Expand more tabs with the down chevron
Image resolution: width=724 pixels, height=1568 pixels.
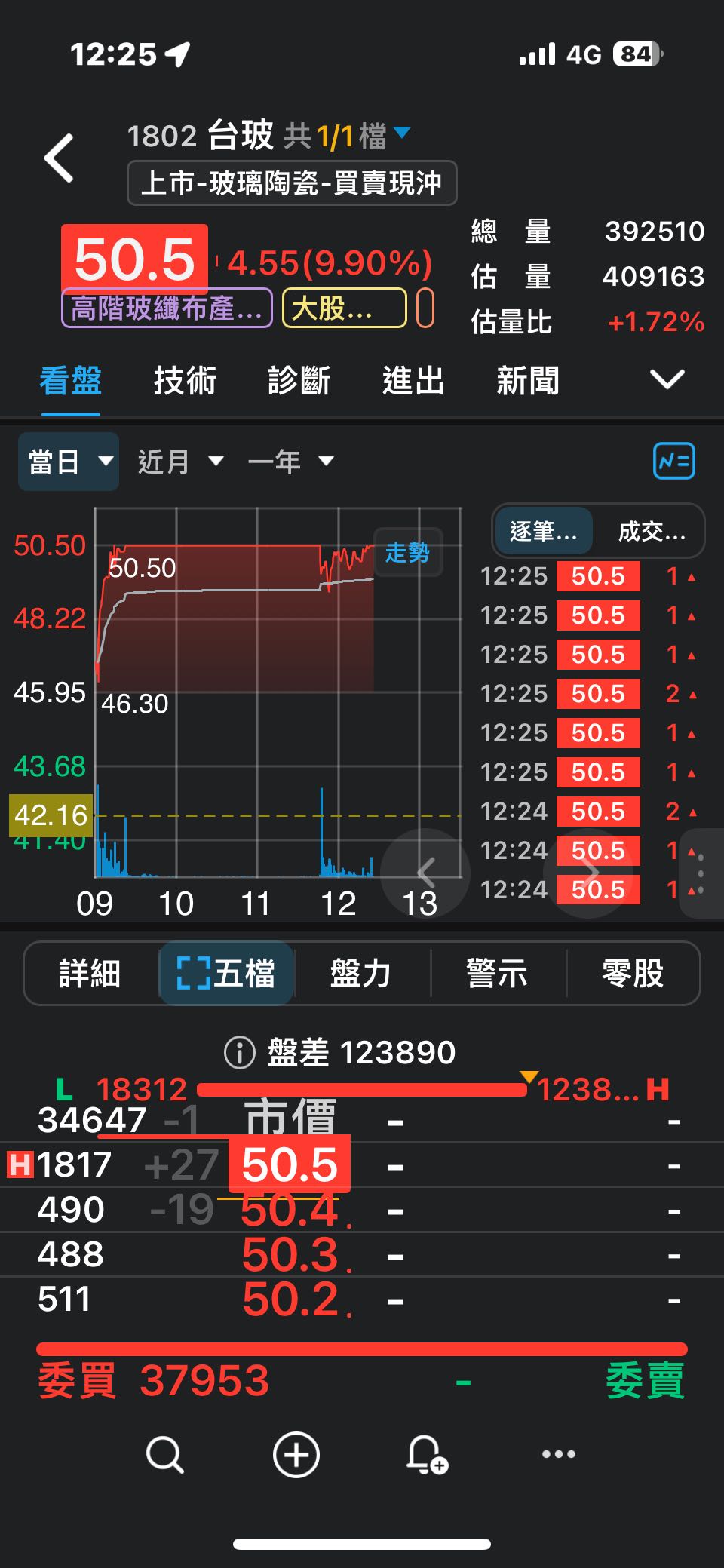point(667,381)
